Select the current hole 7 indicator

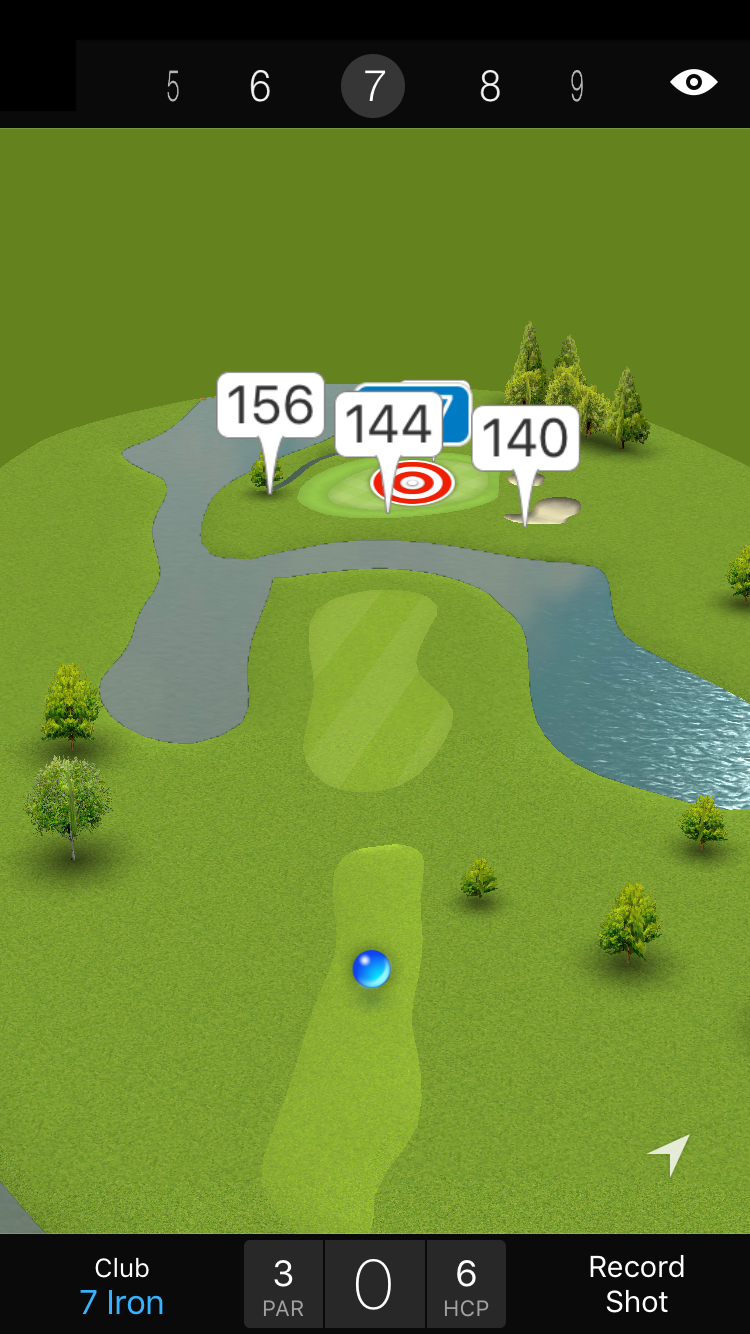click(373, 87)
